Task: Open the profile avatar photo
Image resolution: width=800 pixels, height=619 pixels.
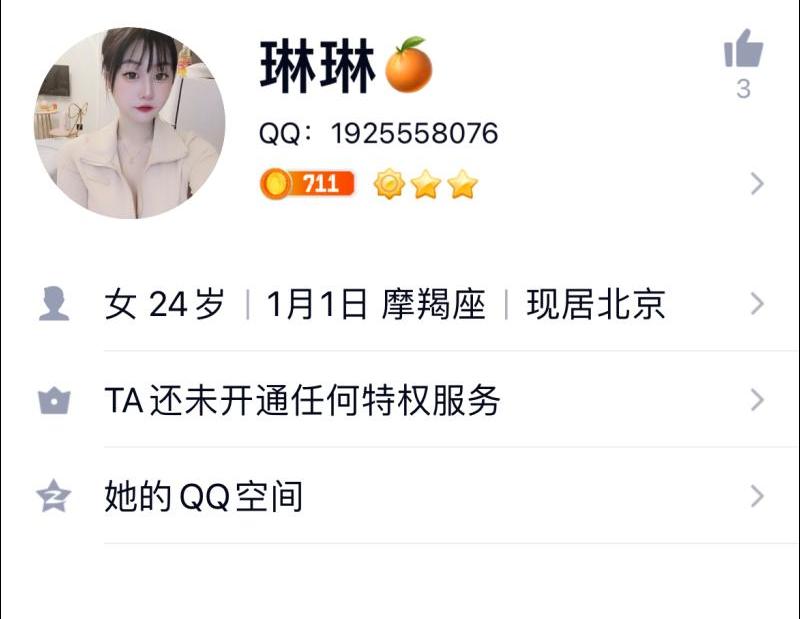Action: pyautogui.click(x=131, y=123)
